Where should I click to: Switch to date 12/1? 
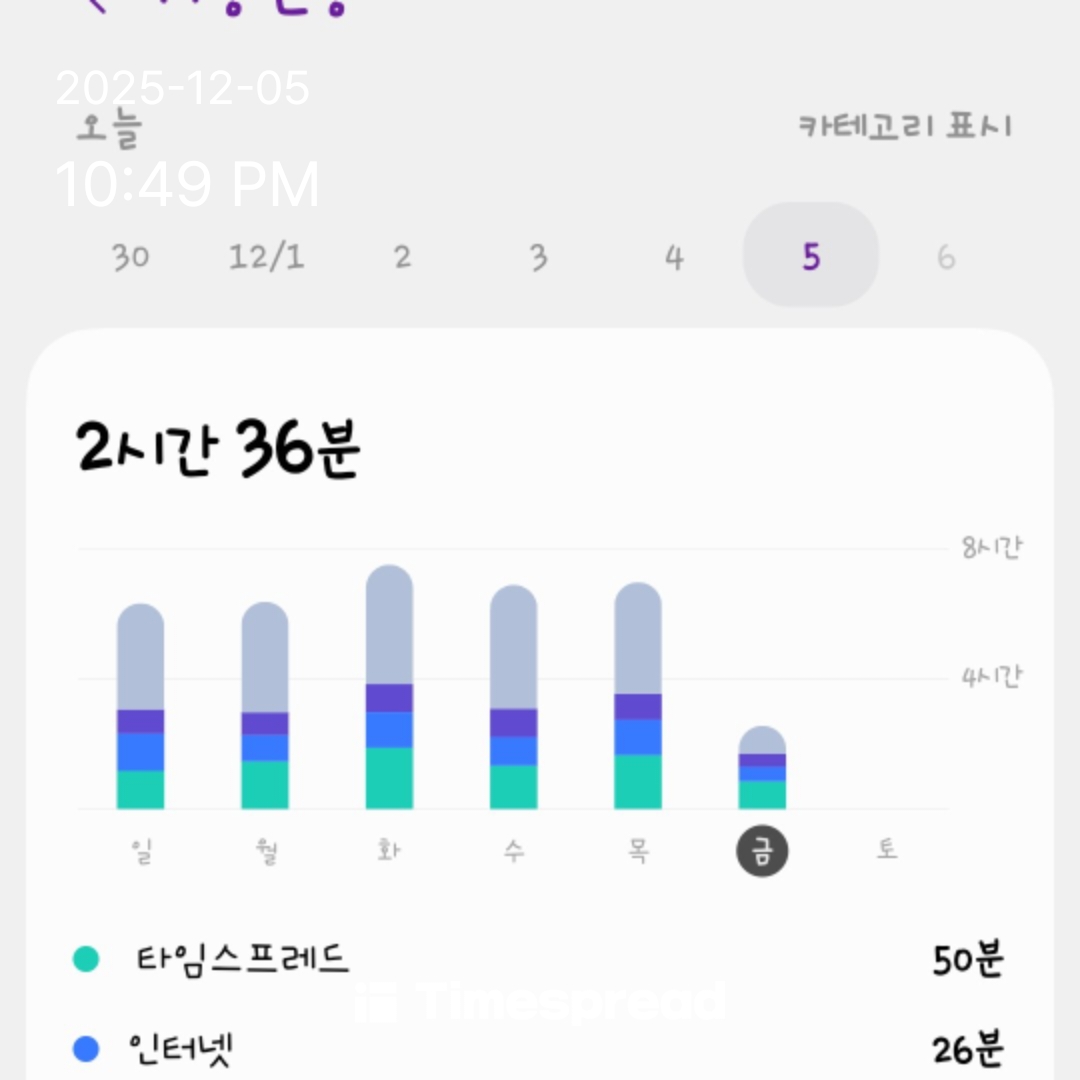[266, 257]
